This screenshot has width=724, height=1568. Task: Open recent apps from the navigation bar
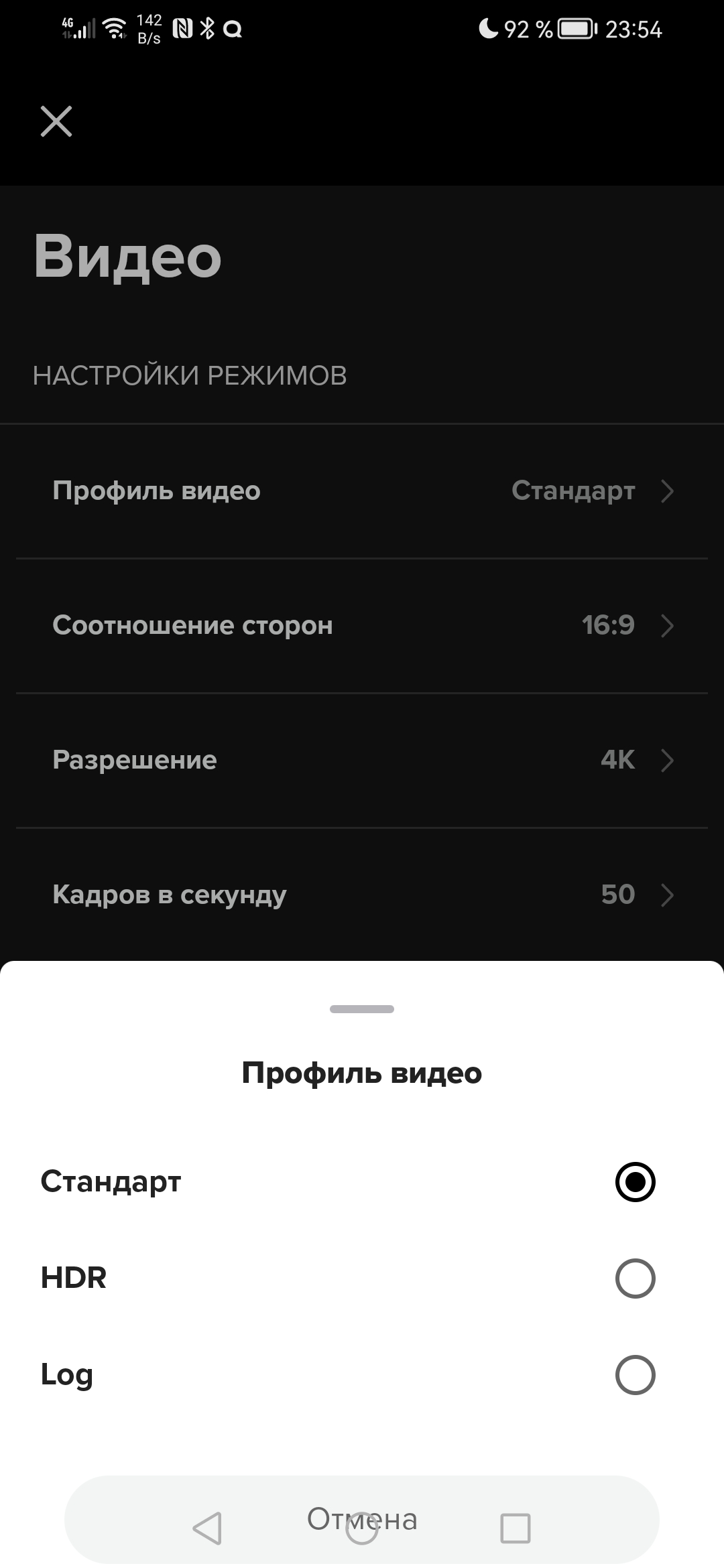click(x=516, y=1528)
